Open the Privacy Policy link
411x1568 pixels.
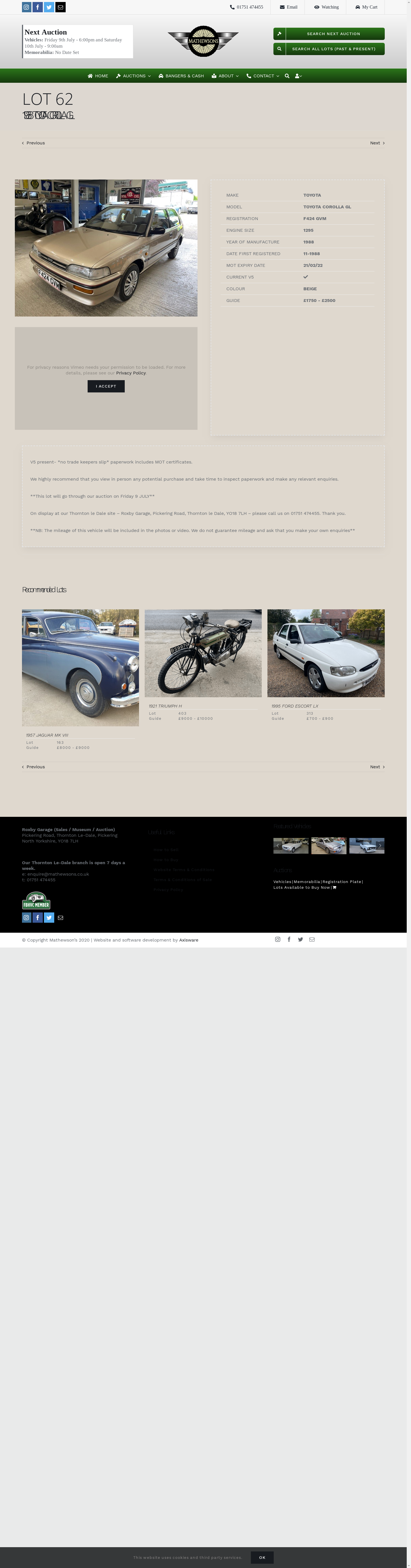click(131, 373)
